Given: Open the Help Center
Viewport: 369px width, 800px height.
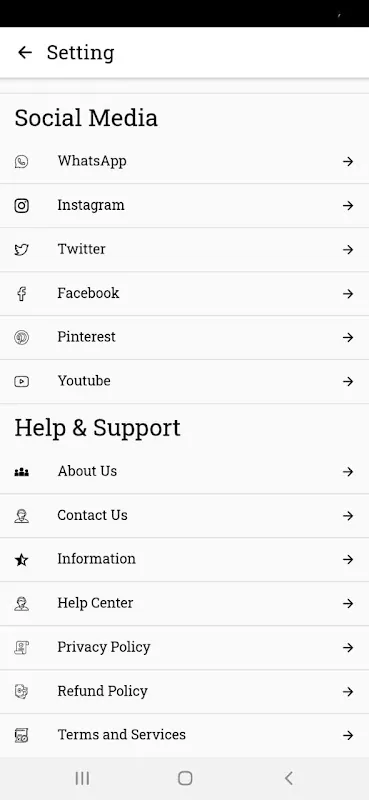Looking at the screenshot, I should tap(184, 604).
